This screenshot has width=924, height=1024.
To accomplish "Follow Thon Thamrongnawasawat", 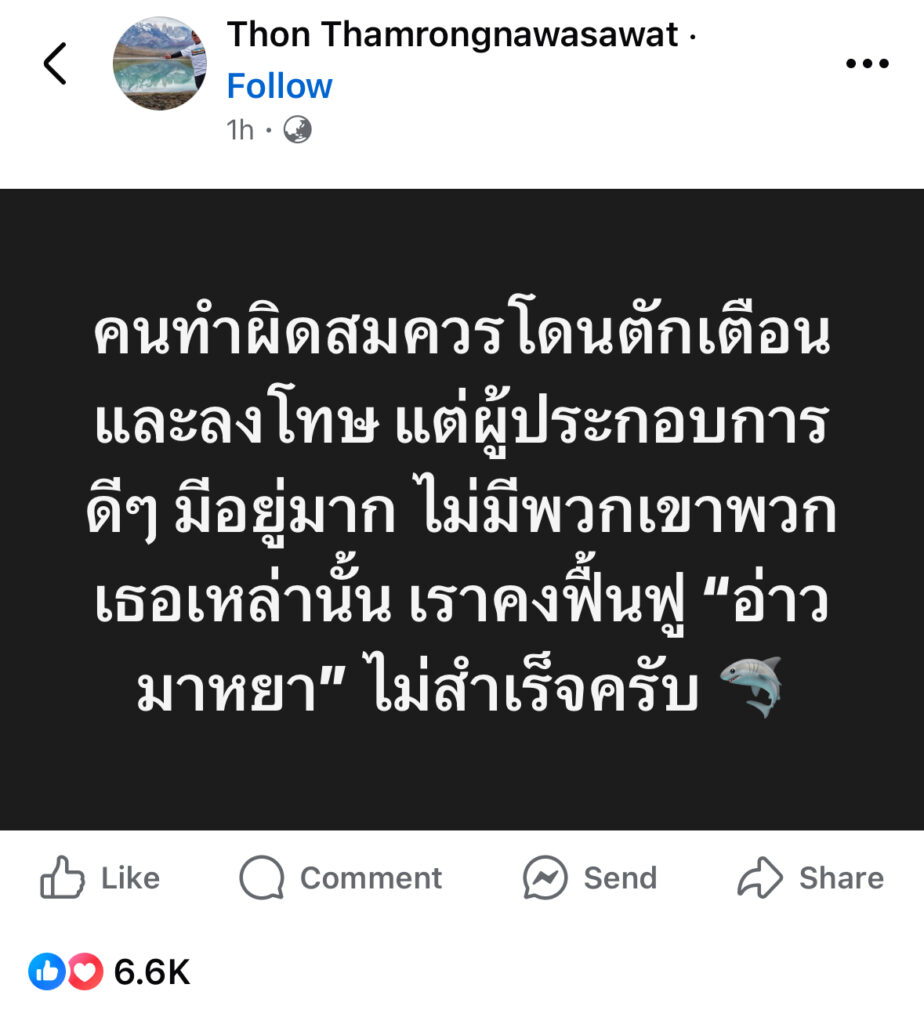I will (279, 86).
